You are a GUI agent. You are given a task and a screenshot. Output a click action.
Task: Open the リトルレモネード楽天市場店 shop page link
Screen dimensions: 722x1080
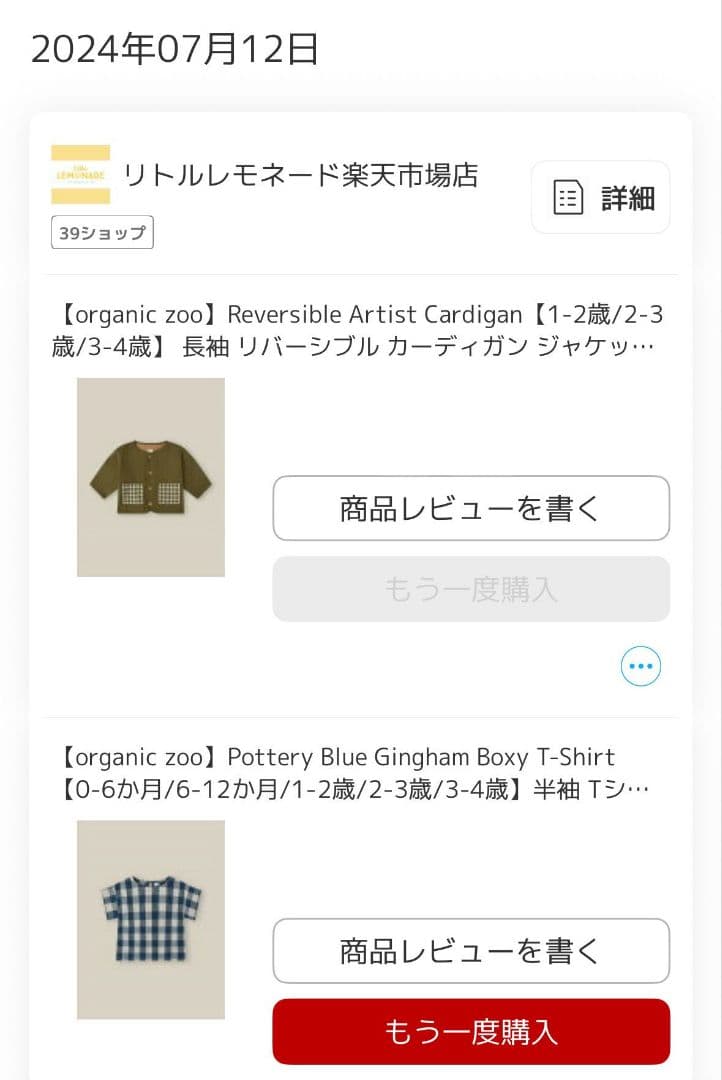point(302,175)
